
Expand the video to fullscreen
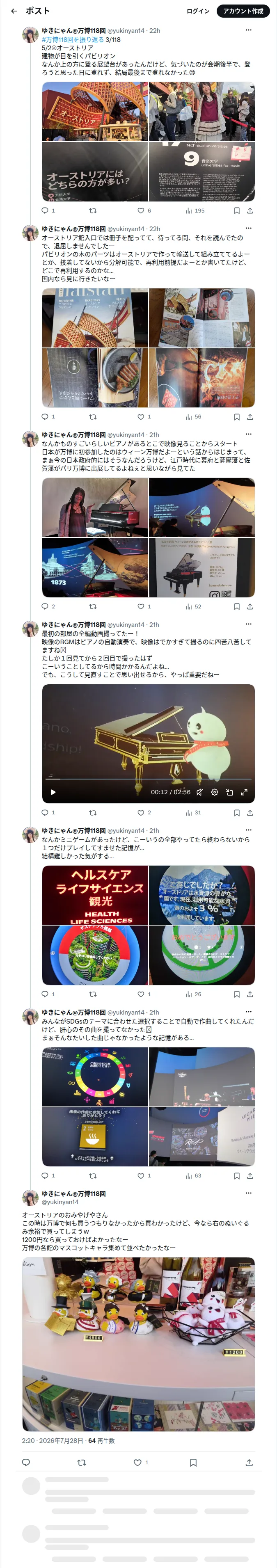pos(244,792)
